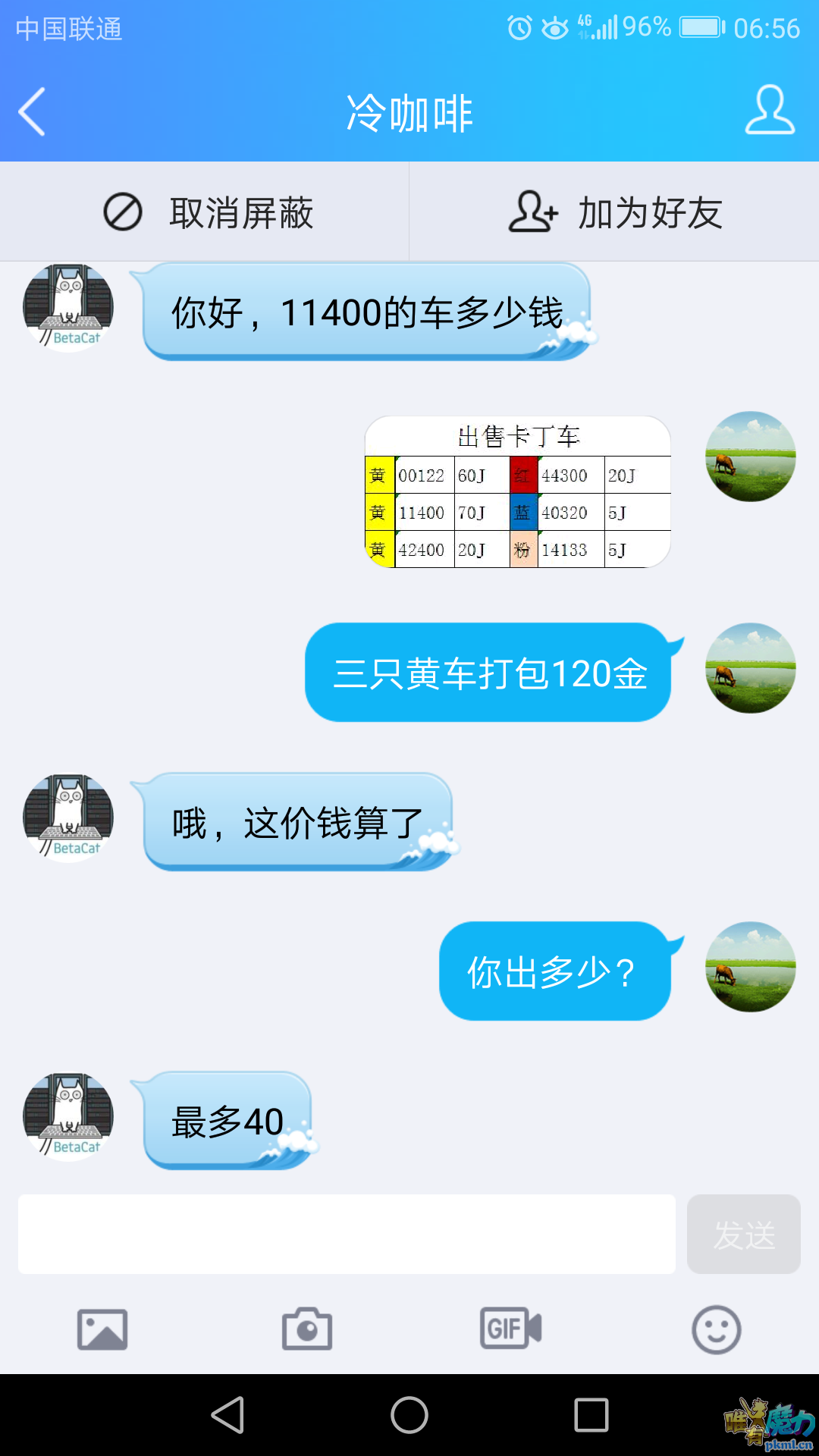The image size is (819, 1456).
Task: Go back from the 冷咖啡 chat
Action: click(x=32, y=112)
